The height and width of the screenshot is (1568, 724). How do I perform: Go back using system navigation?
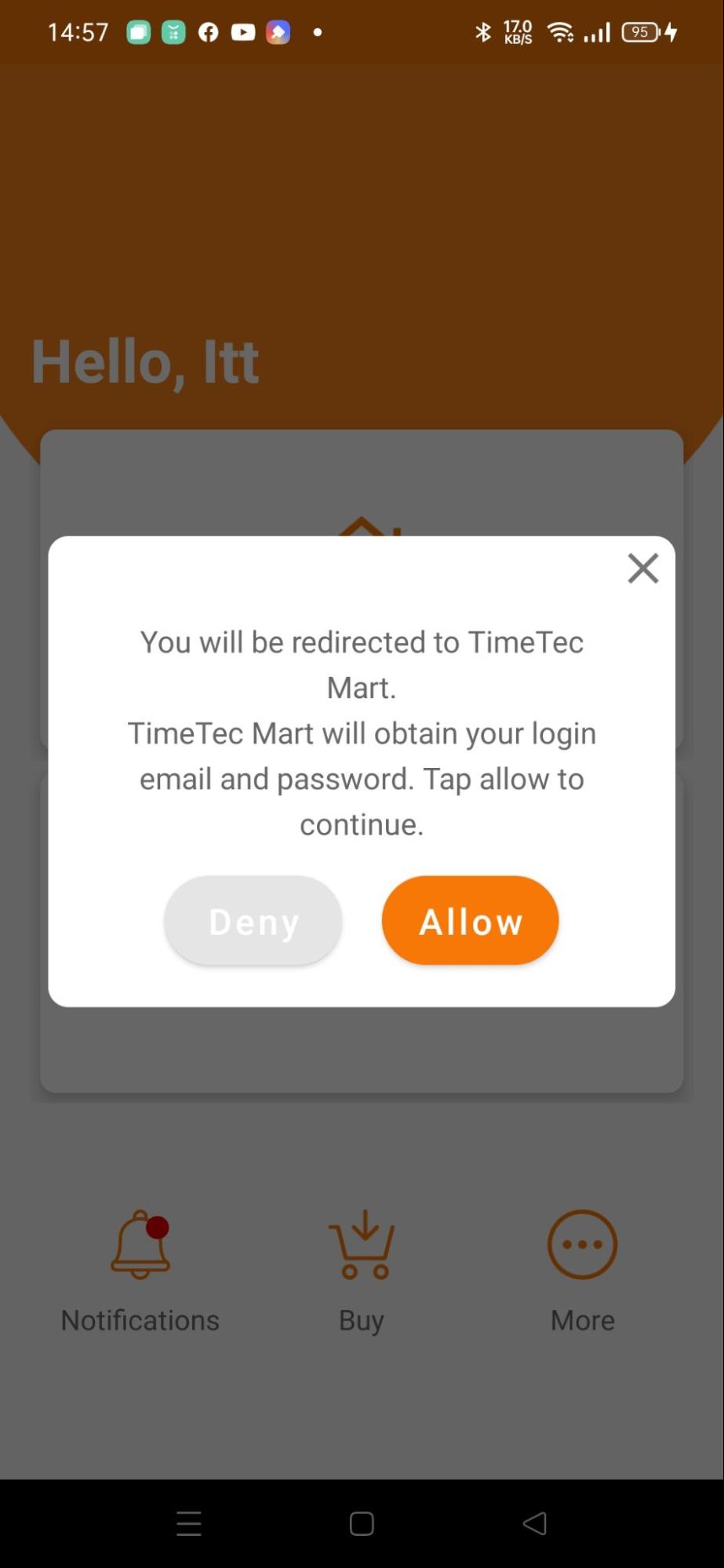(x=534, y=1523)
